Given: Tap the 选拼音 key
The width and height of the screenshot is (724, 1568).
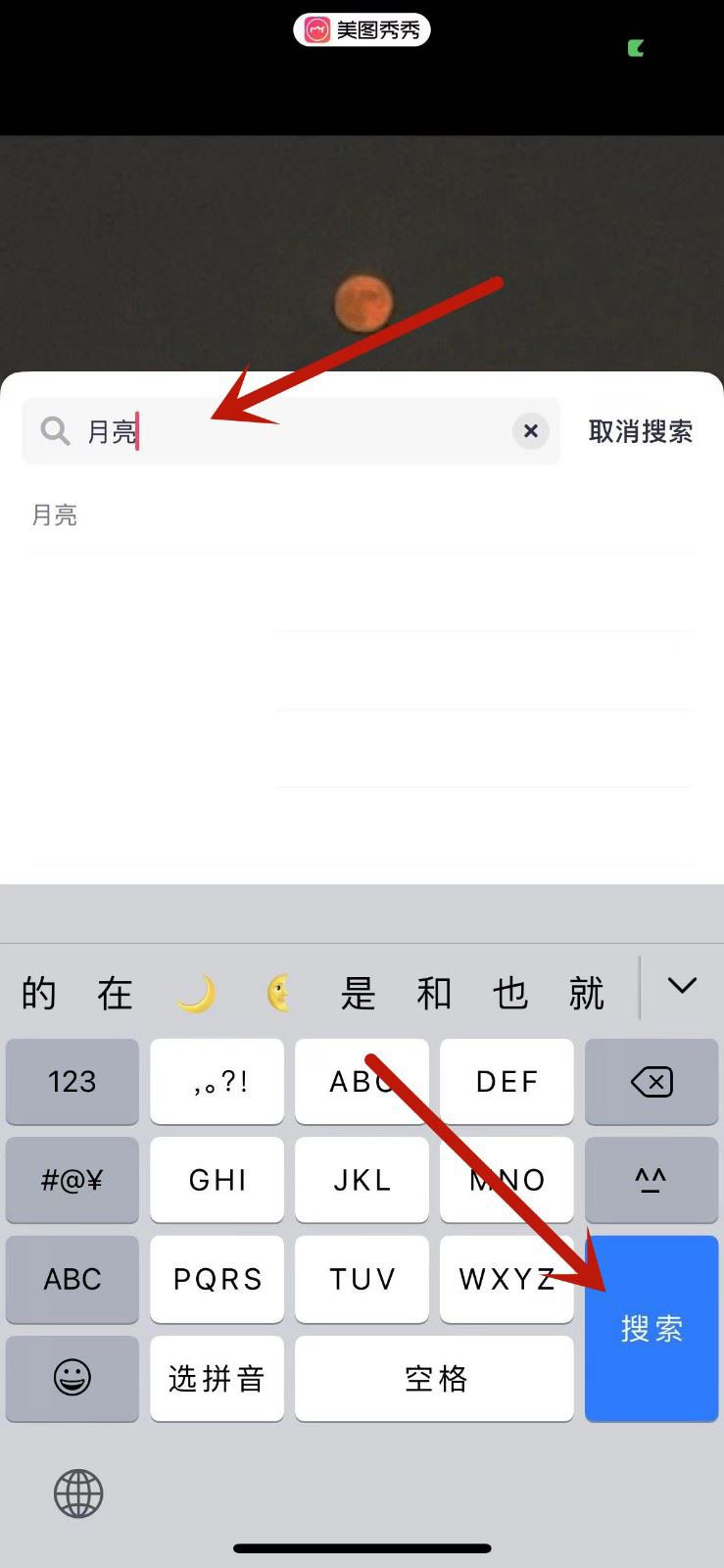Looking at the screenshot, I should (x=217, y=1378).
